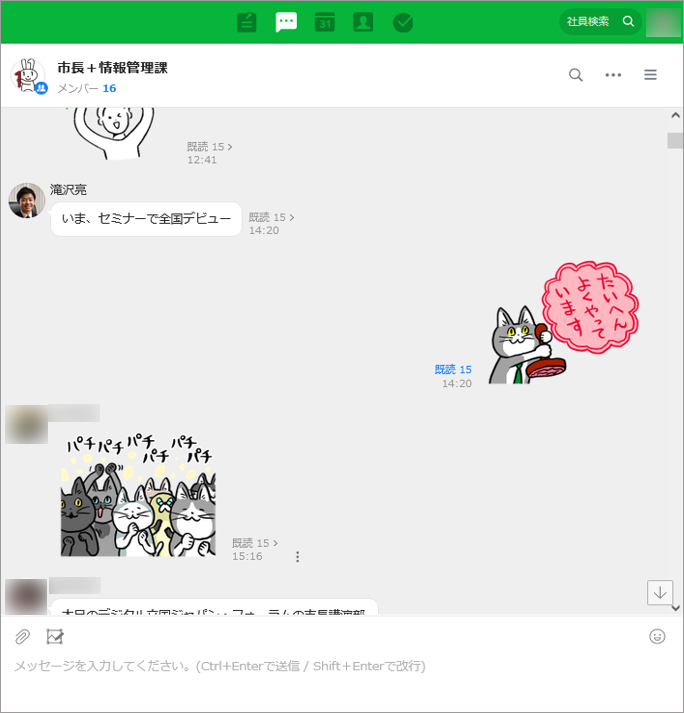View the 16 members of this group

(x=87, y=88)
